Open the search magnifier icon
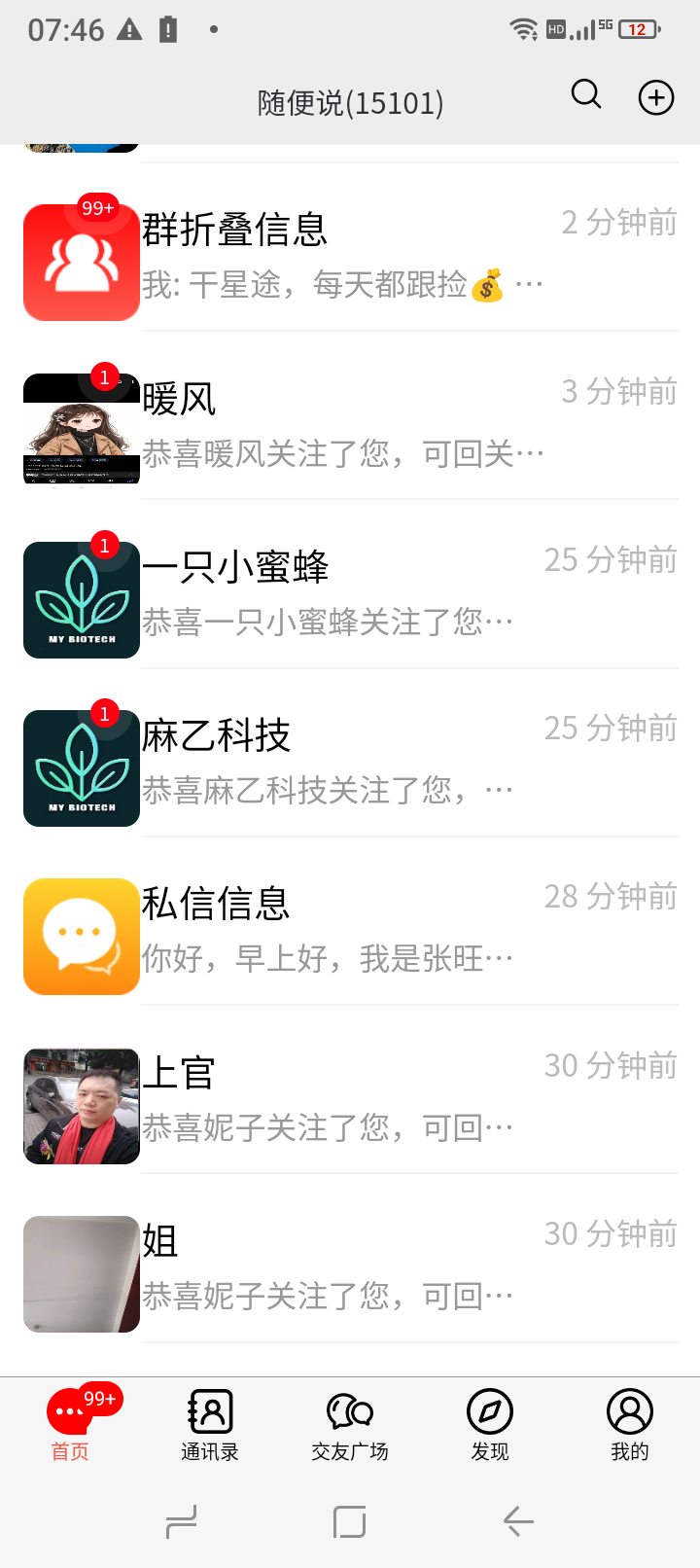This screenshot has height=1568, width=700. tap(586, 95)
